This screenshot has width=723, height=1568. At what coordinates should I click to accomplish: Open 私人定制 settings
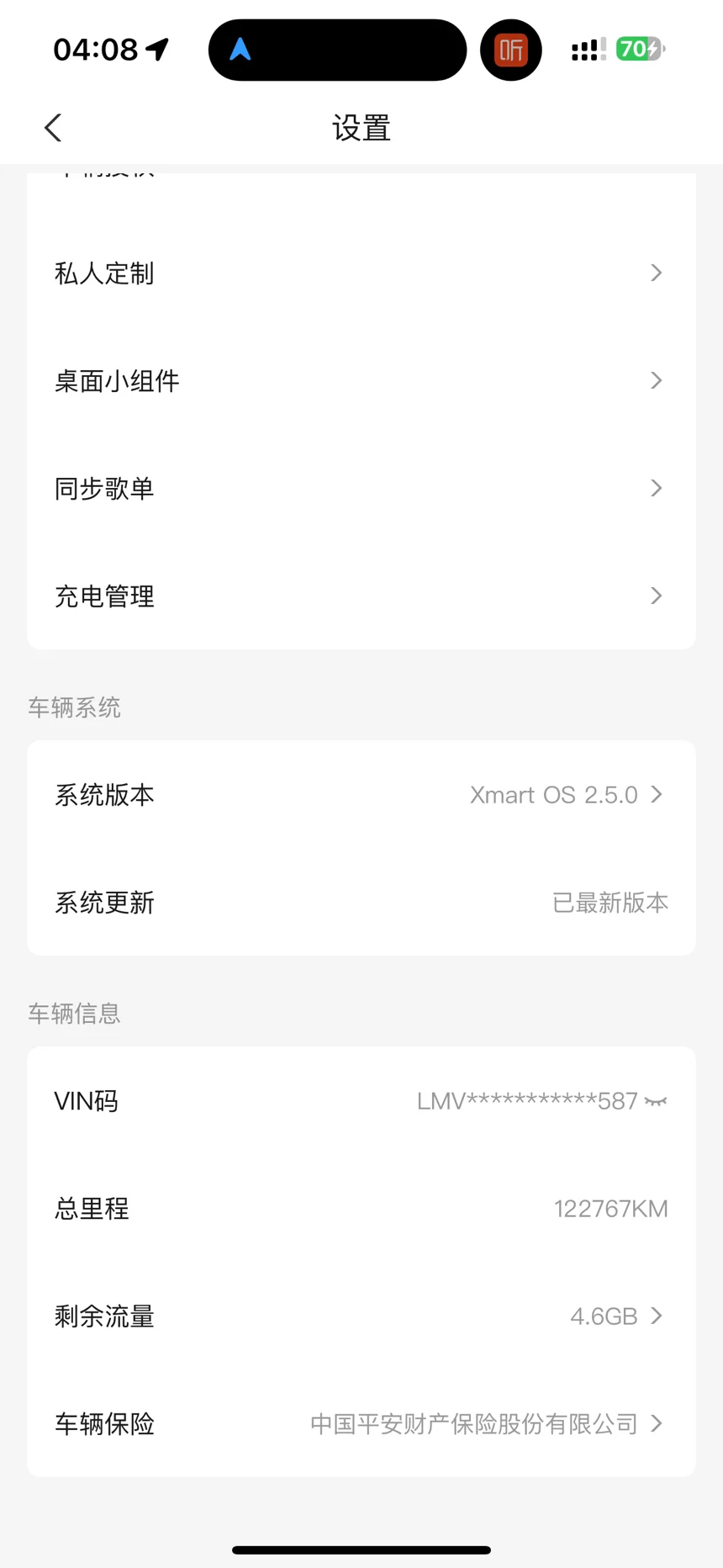point(361,273)
